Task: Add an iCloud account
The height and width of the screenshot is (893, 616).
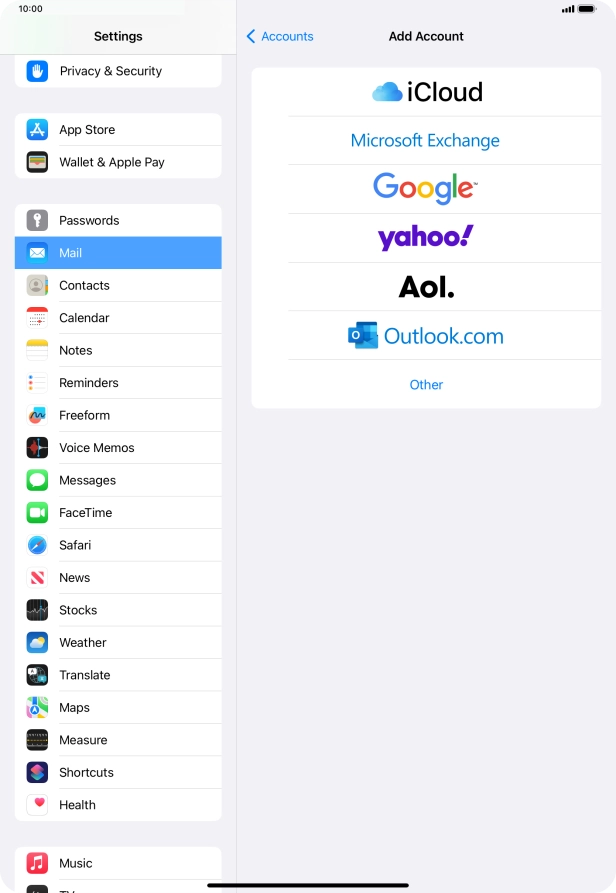Action: (x=426, y=92)
